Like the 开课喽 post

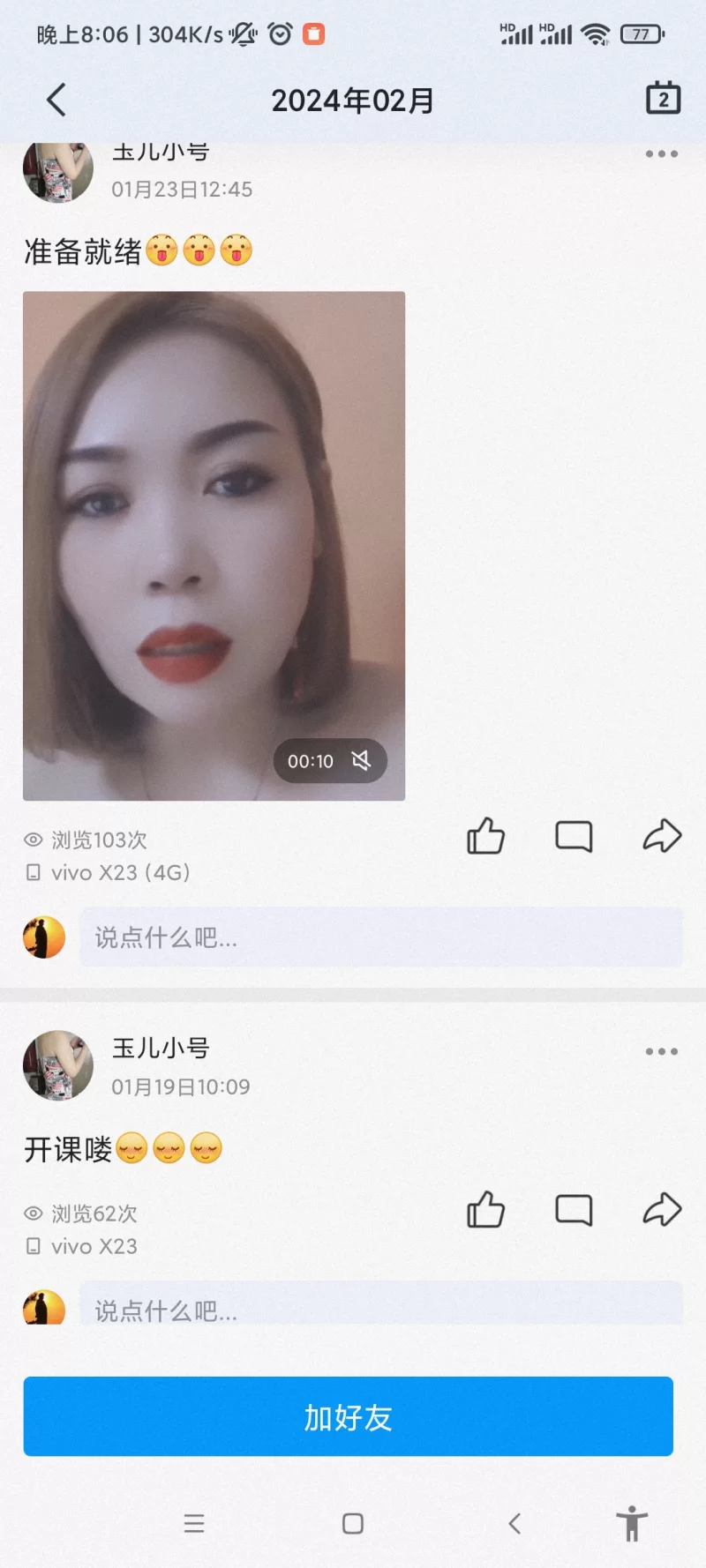[485, 1210]
